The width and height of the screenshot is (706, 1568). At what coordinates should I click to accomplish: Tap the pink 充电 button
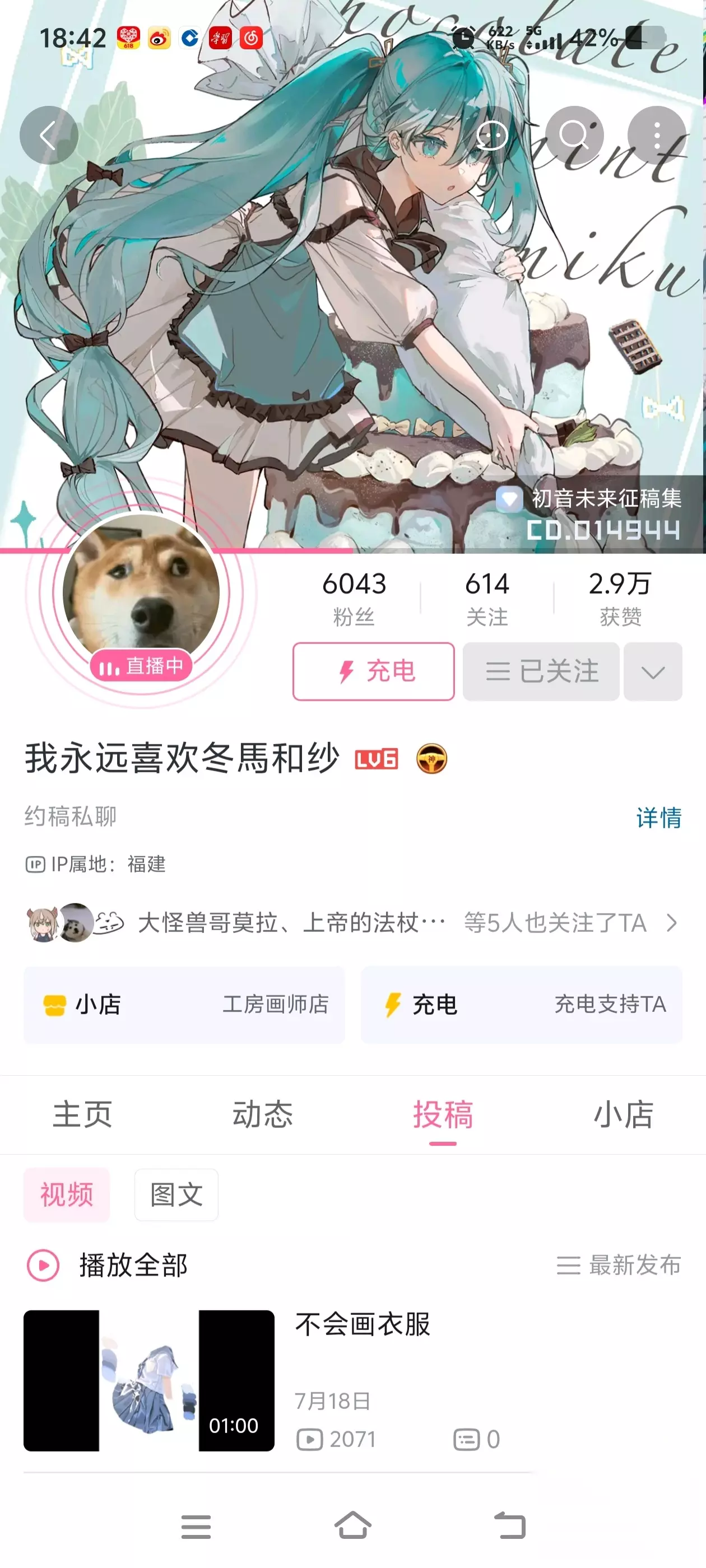373,671
